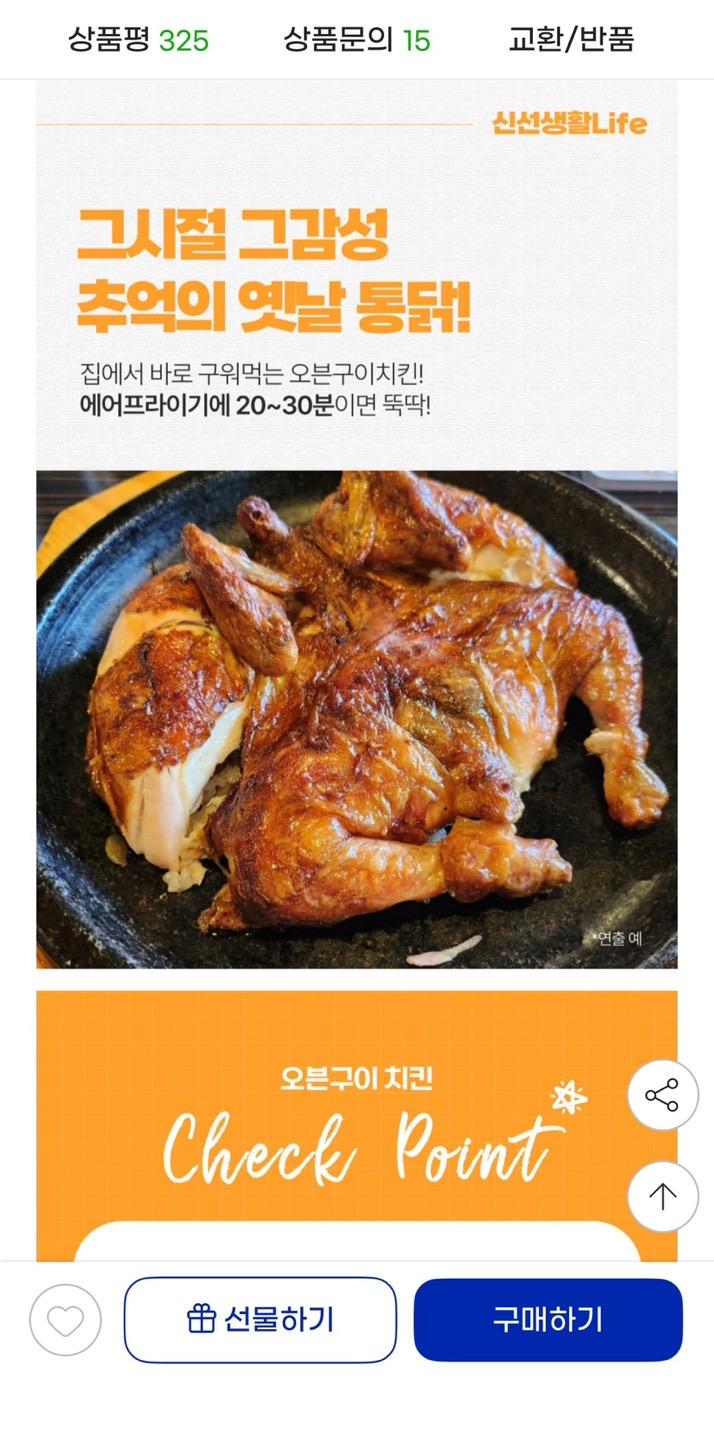Switch to the 상품평 reviews tab
This screenshot has width=714, height=1440.
138,40
